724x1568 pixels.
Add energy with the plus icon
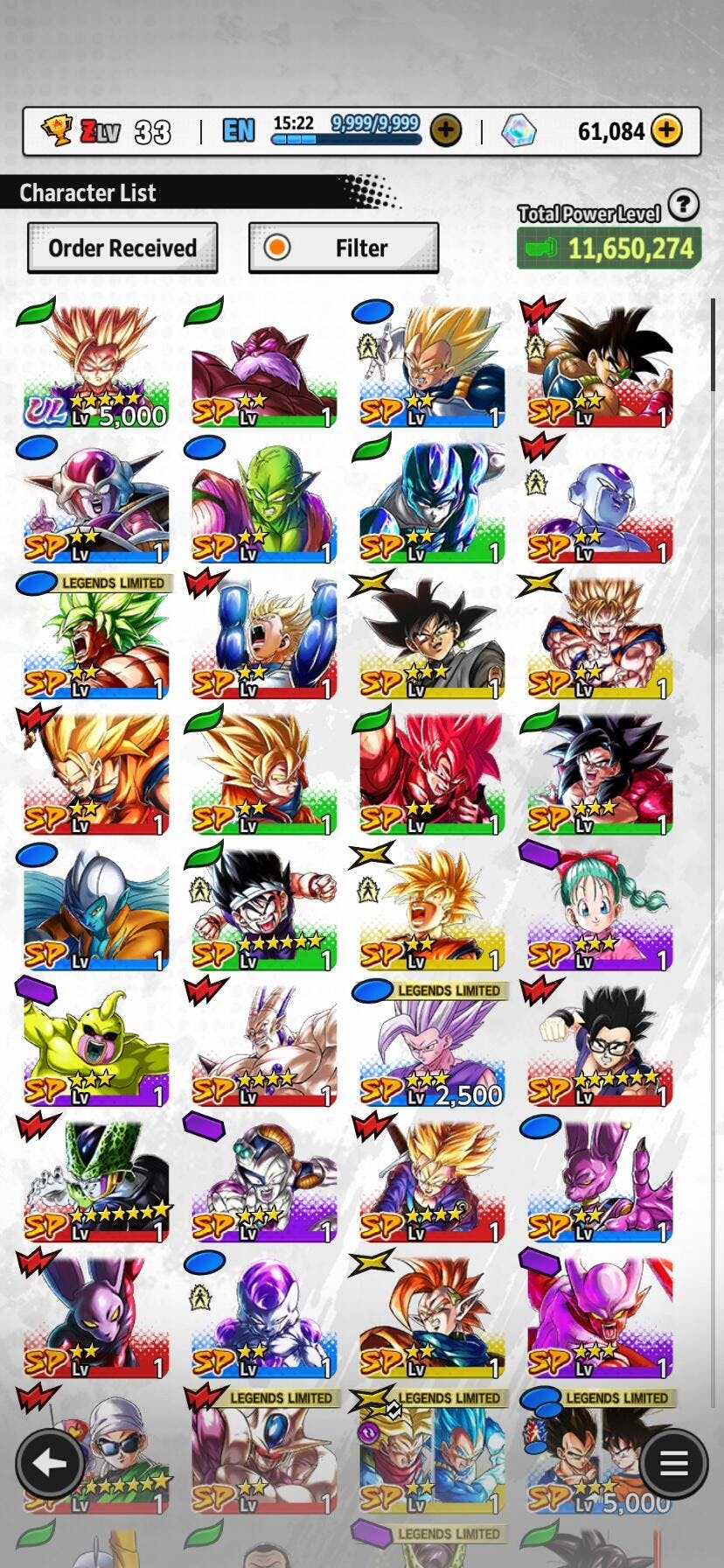[x=446, y=131]
